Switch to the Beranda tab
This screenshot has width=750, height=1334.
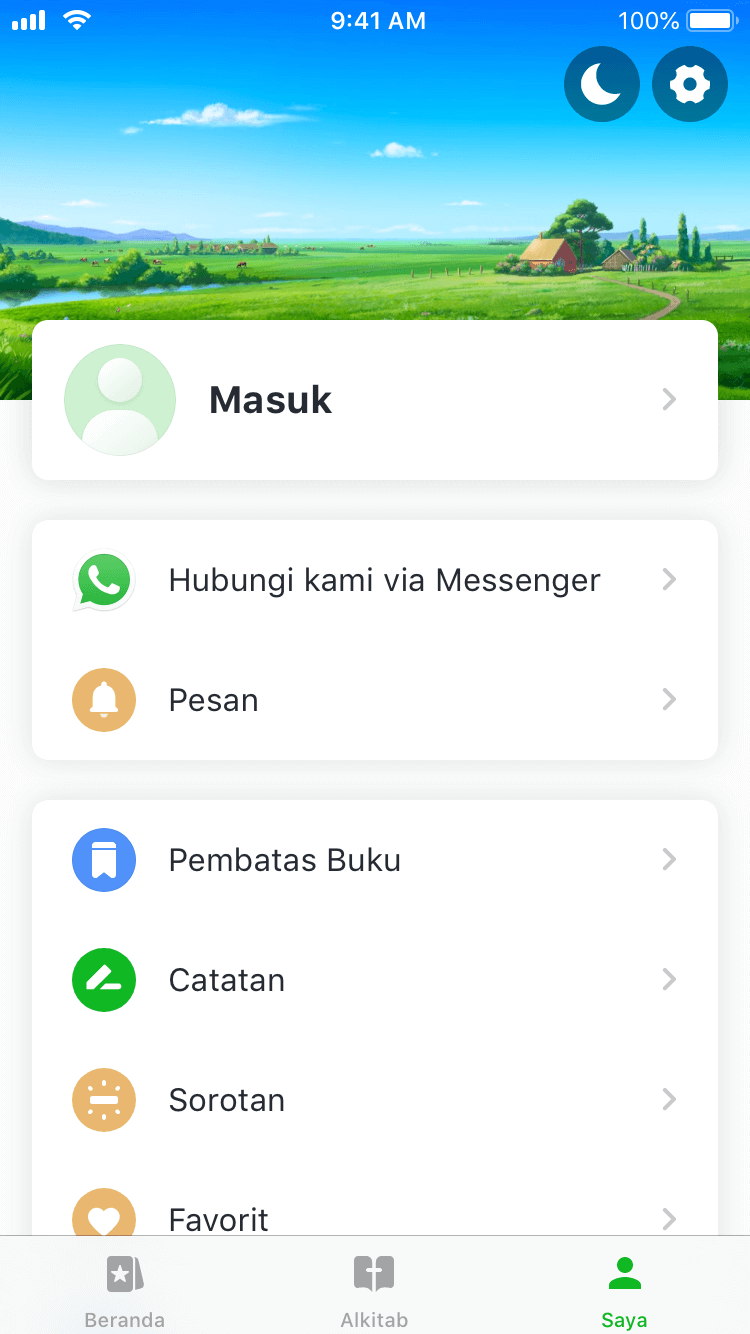[125, 1290]
